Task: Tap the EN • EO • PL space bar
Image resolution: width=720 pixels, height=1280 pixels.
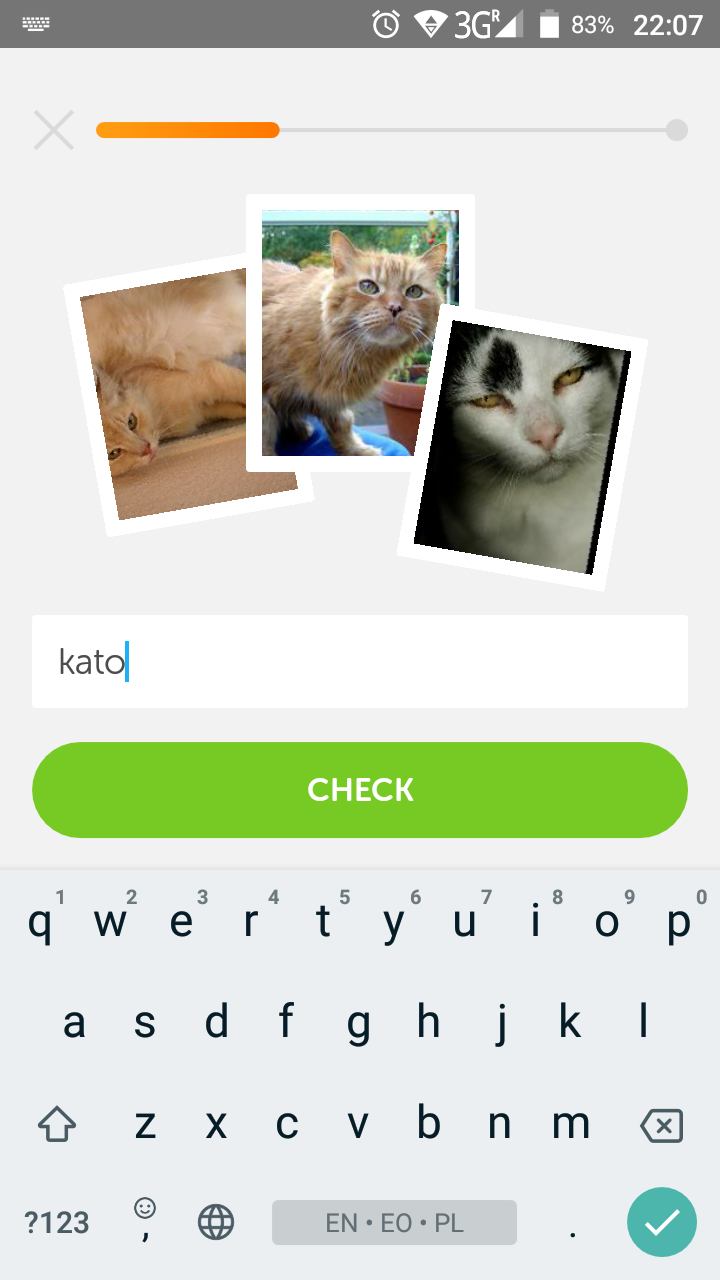Action: pos(394,1222)
